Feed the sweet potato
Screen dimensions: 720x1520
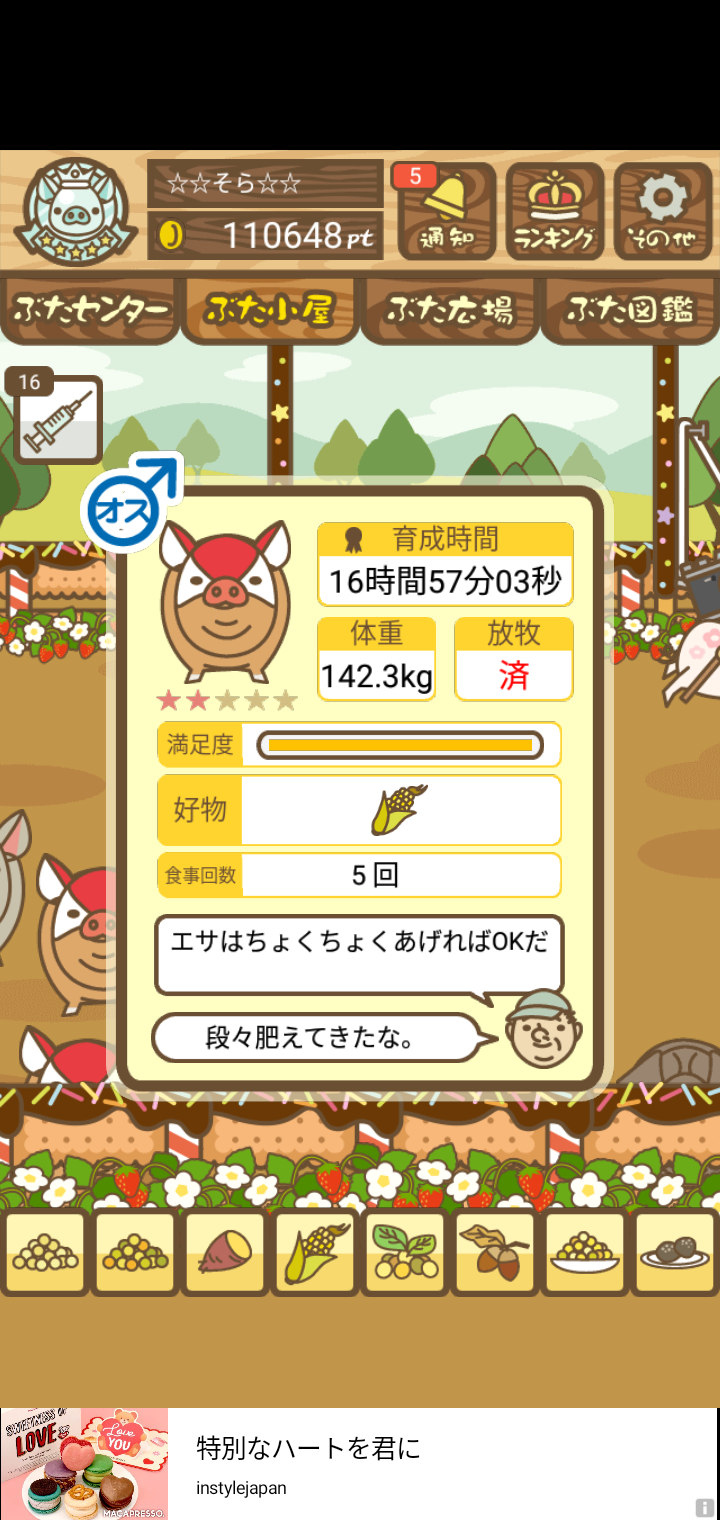point(225,1252)
